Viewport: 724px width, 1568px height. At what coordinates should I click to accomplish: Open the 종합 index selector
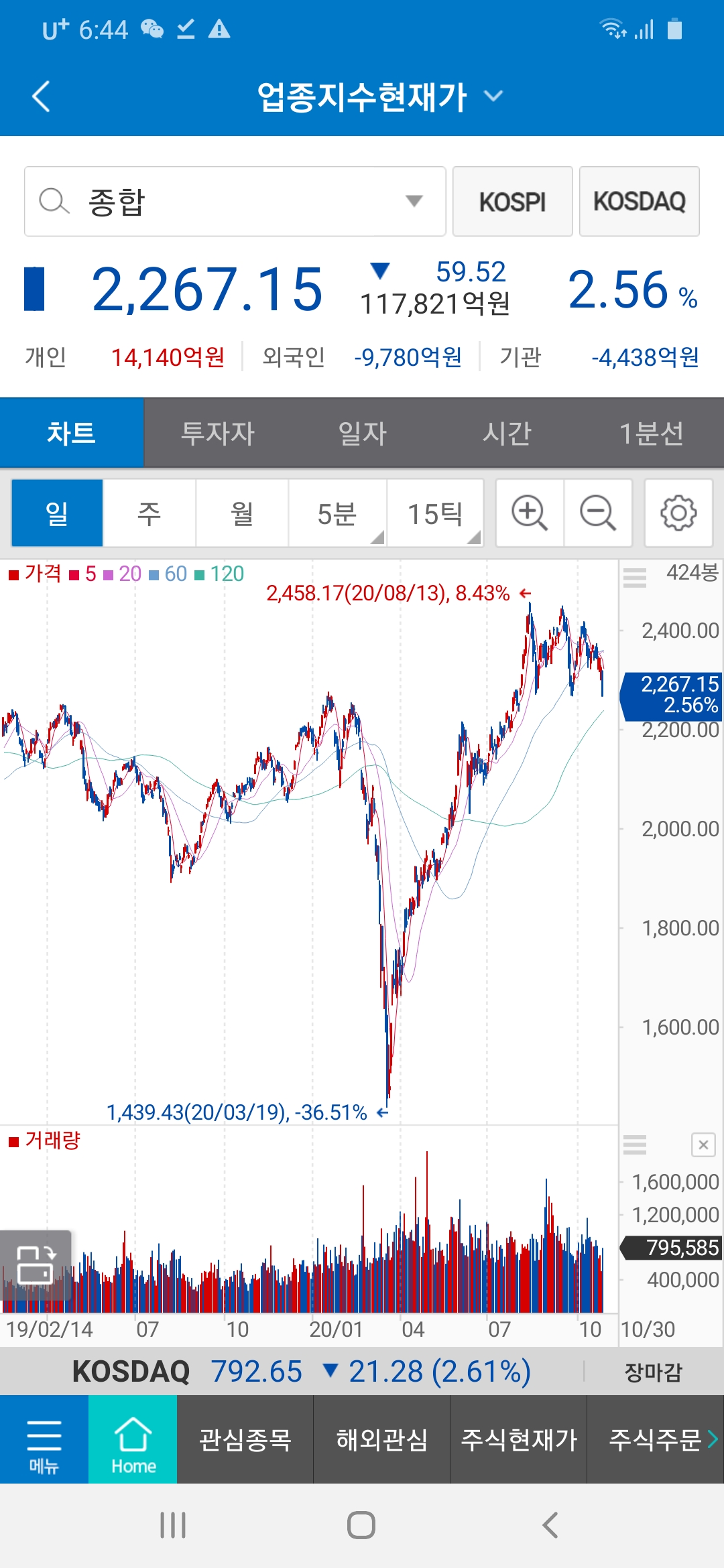click(x=235, y=201)
